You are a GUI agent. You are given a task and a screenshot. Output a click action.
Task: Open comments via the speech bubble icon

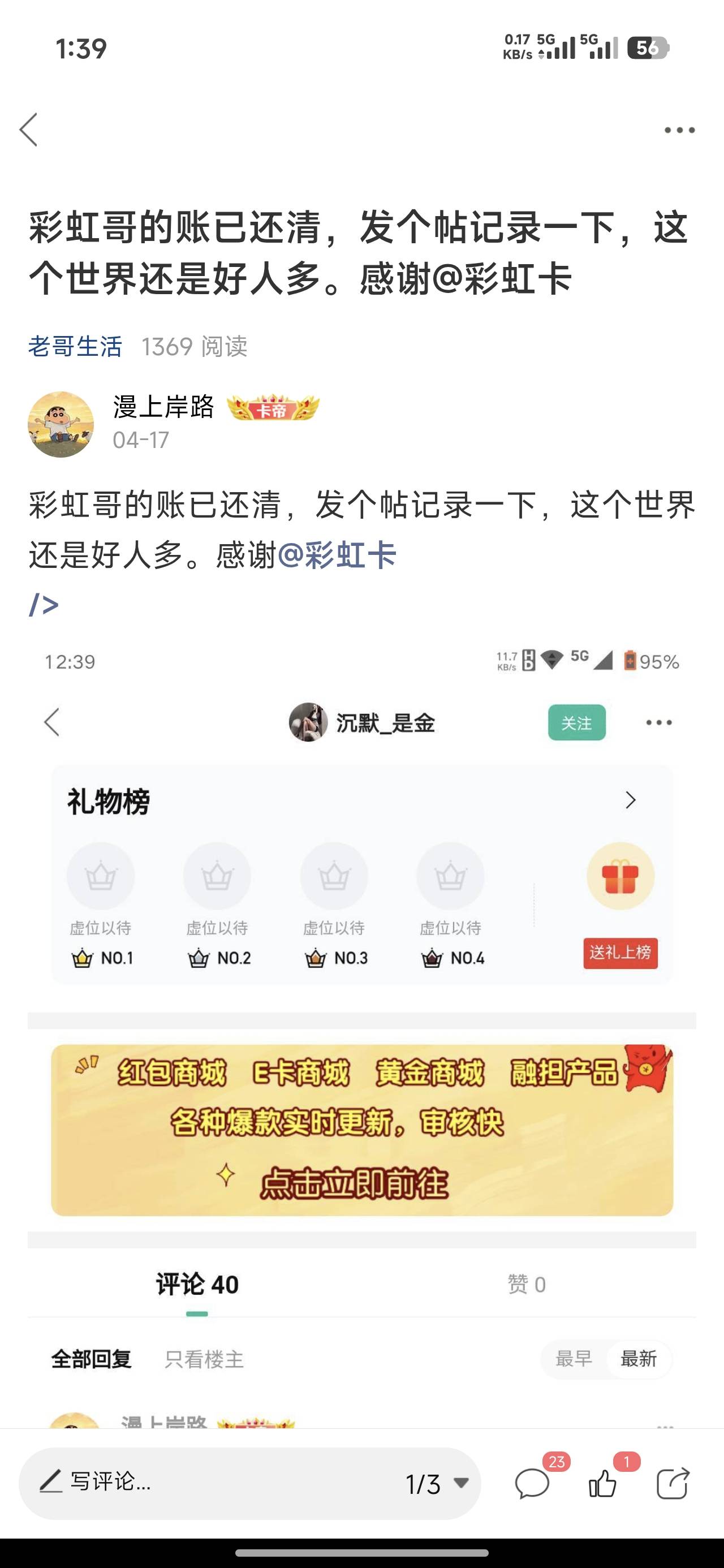point(532,1483)
